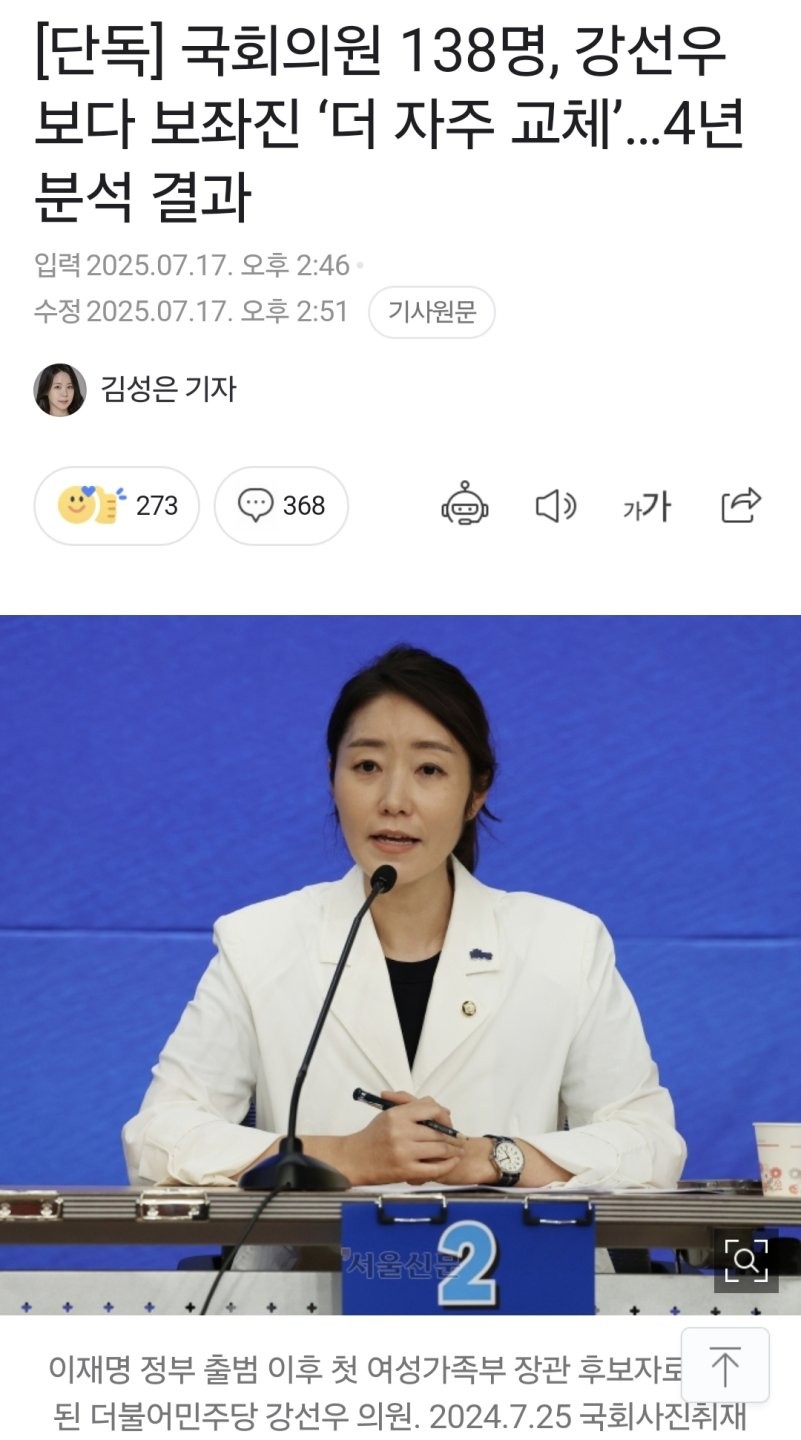Open the AI summary robot icon
Viewport: 801px width, 1440px height.
[x=464, y=506]
